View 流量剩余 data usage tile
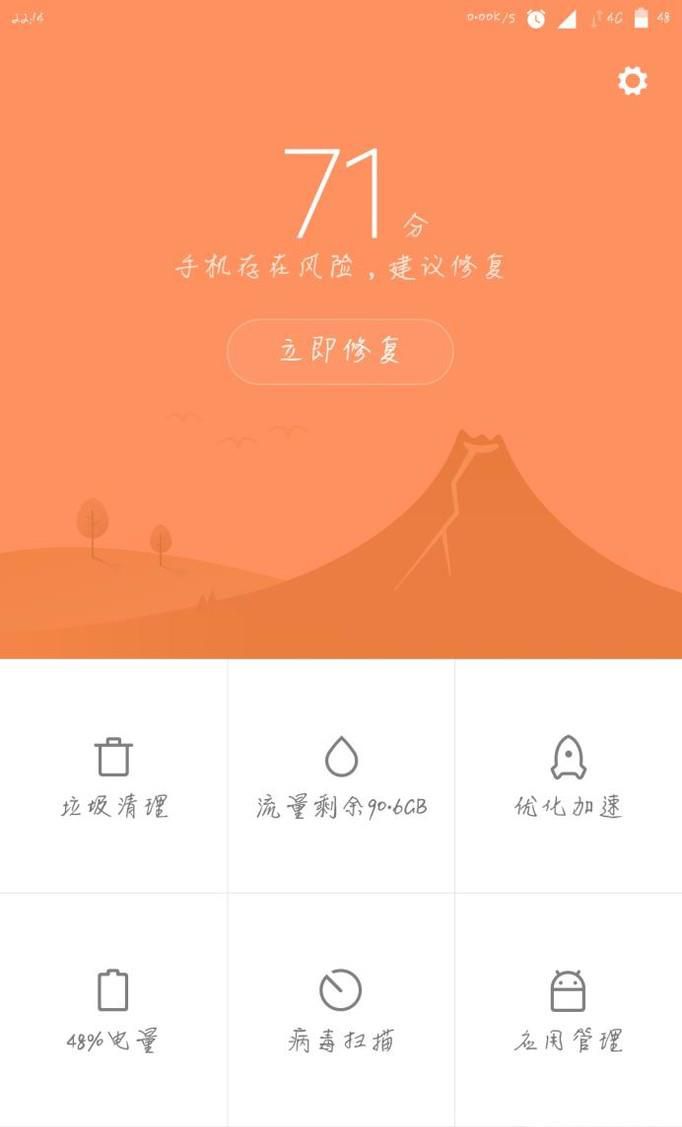 click(x=341, y=777)
